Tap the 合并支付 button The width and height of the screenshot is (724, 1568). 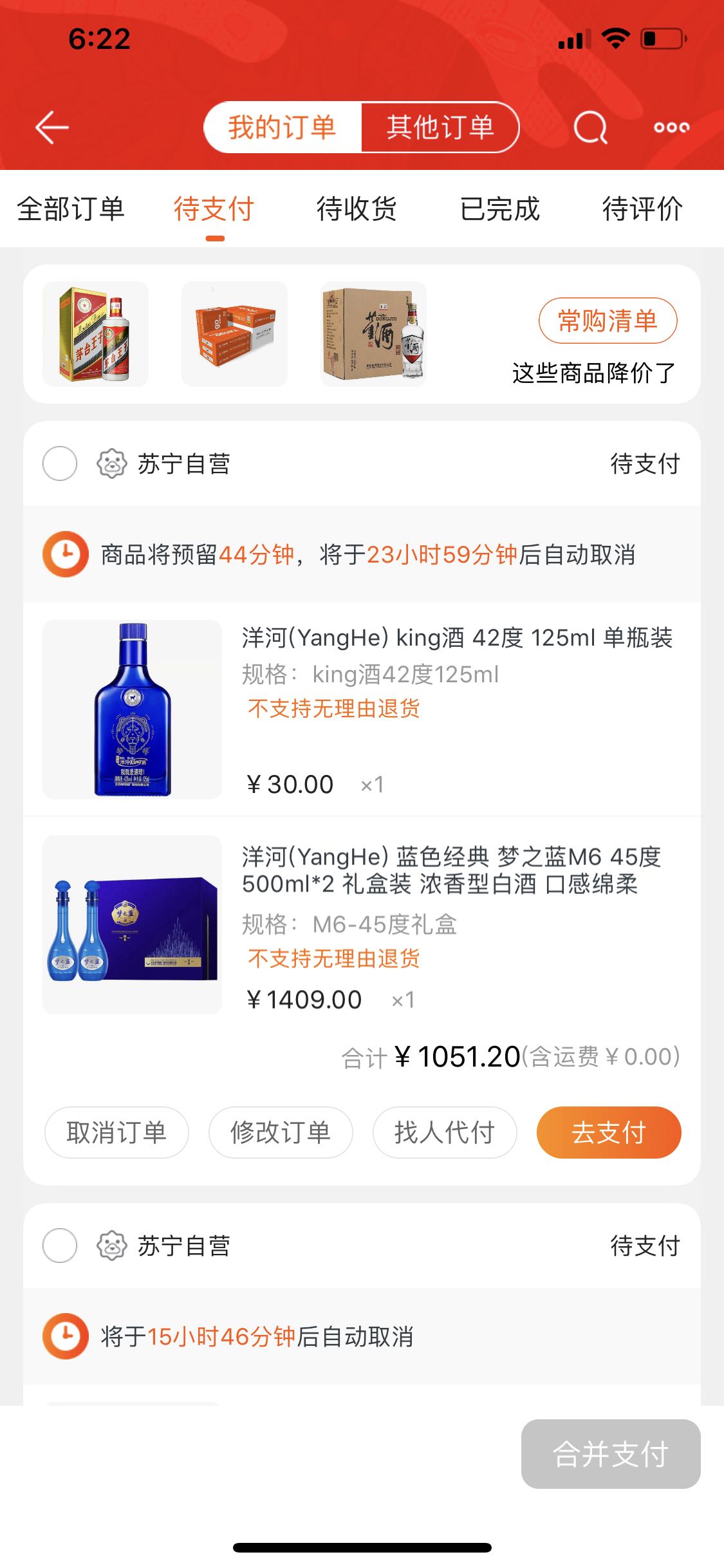click(611, 1454)
